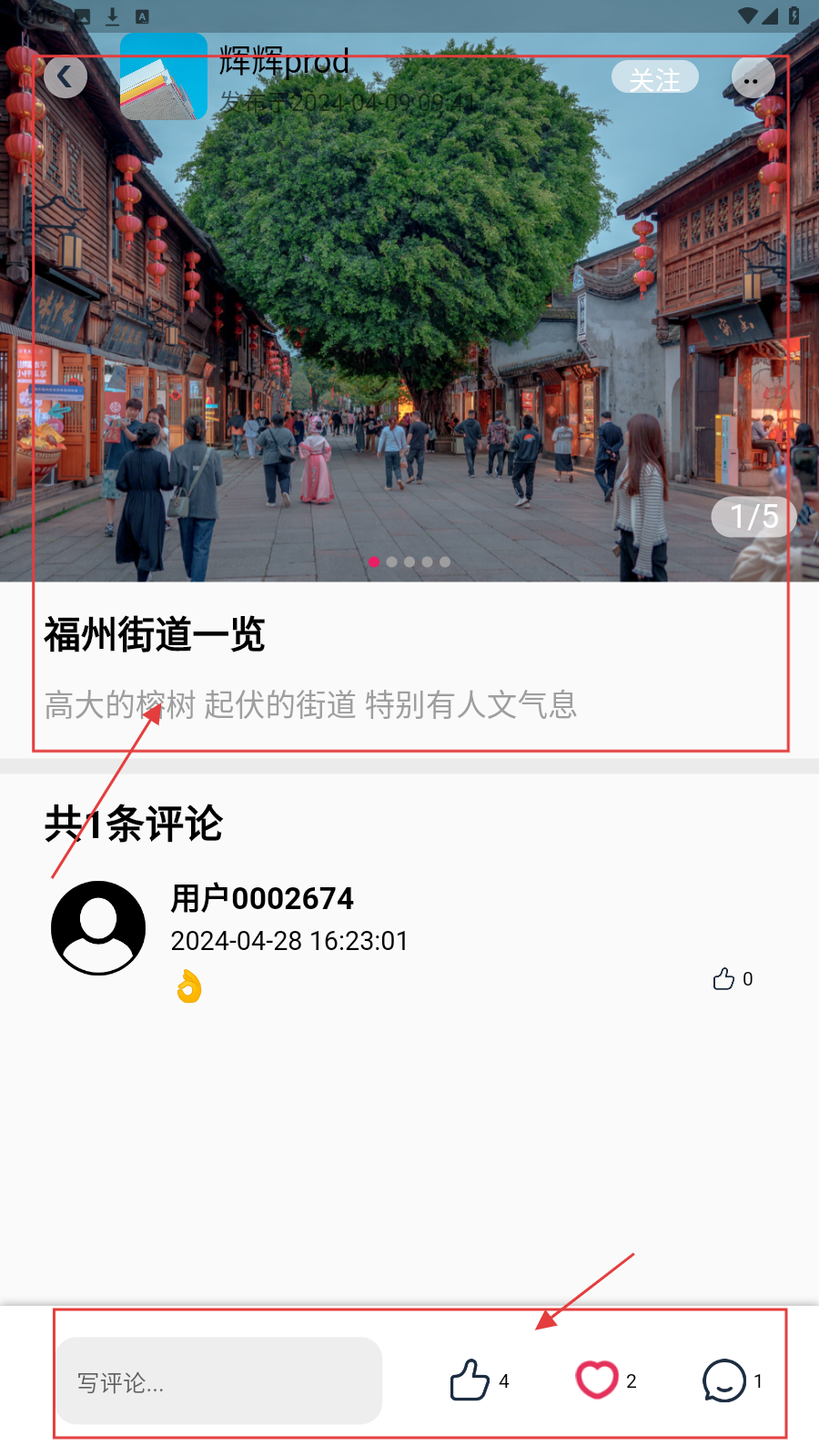819x1456 pixels.
Task: Open avatar of 用户0002674
Action: pos(98,928)
